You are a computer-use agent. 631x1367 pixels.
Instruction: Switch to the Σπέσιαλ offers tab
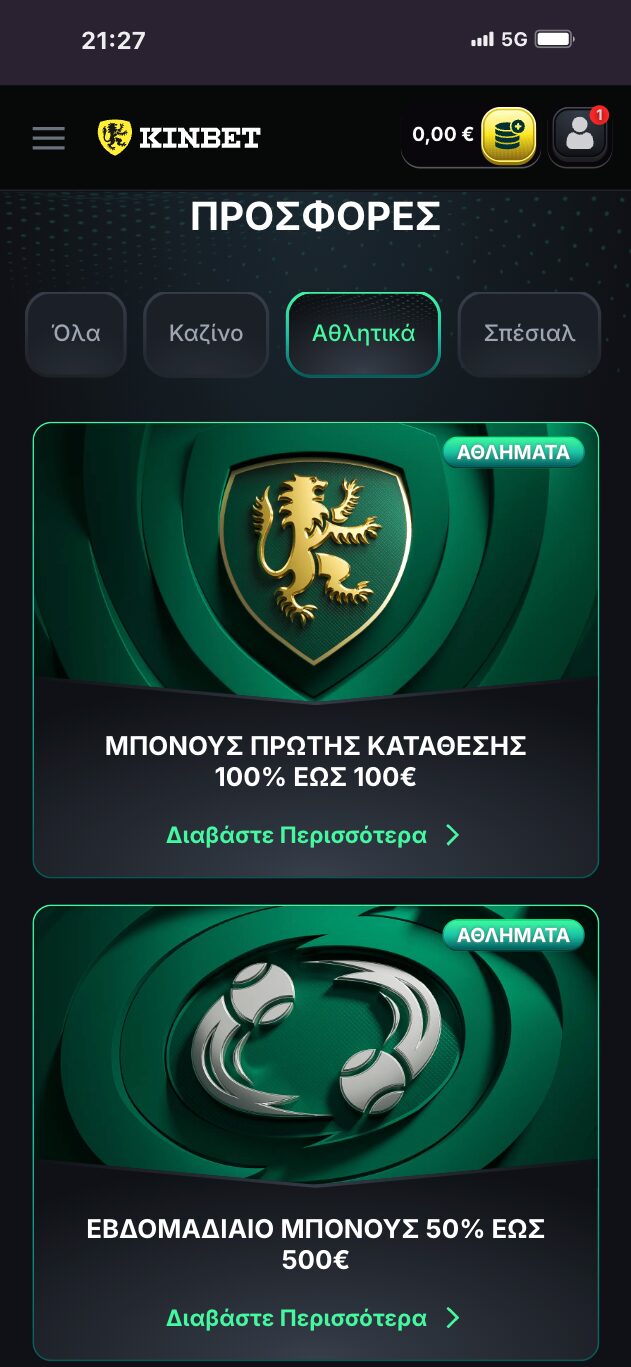point(529,334)
